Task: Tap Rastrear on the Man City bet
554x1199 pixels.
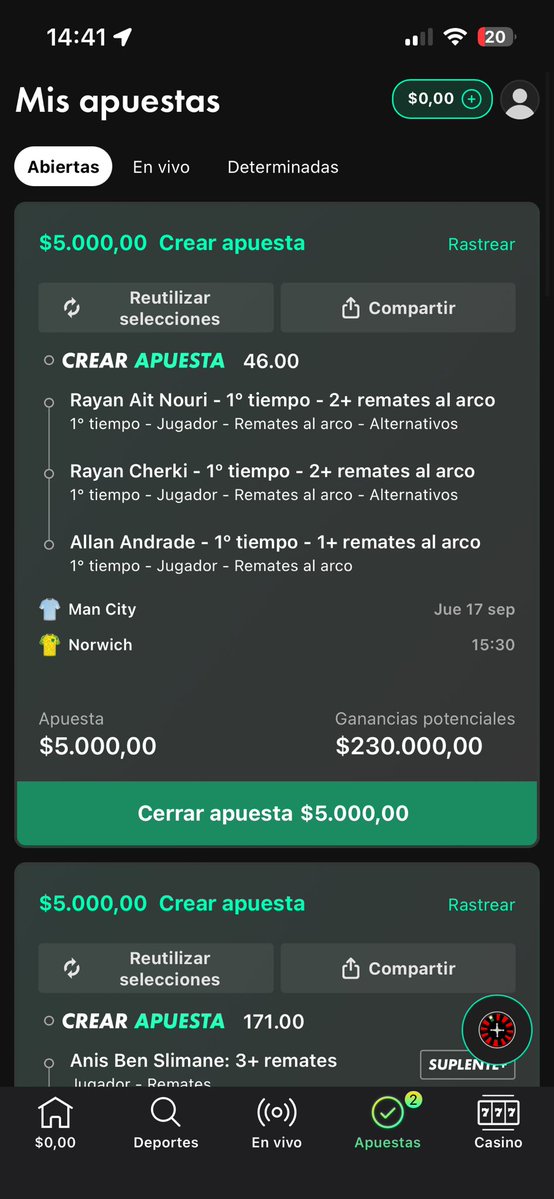Action: 481,245
